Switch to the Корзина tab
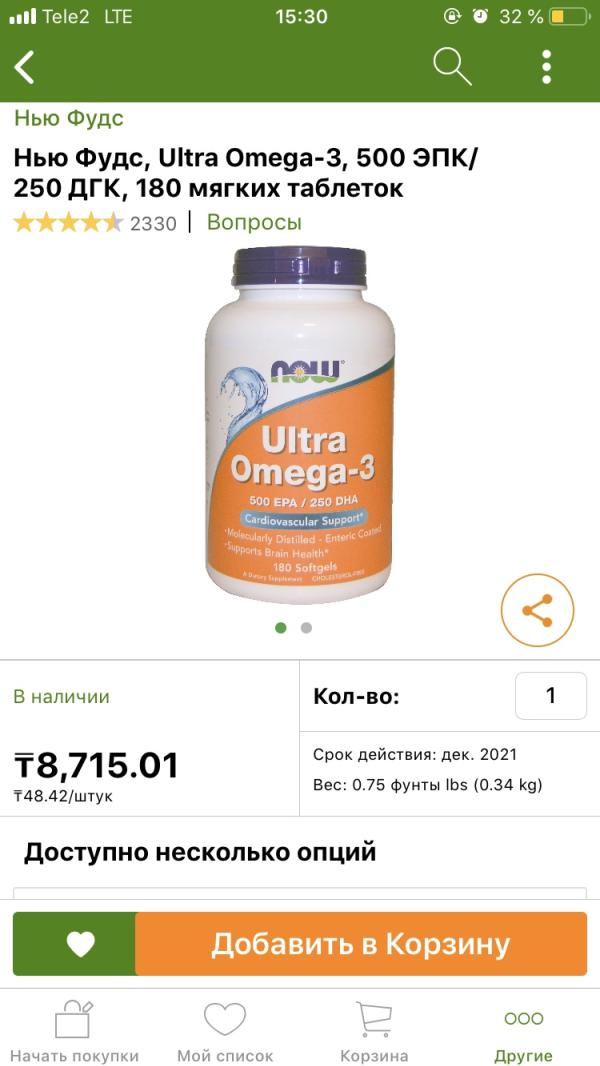 click(374, 1031)
